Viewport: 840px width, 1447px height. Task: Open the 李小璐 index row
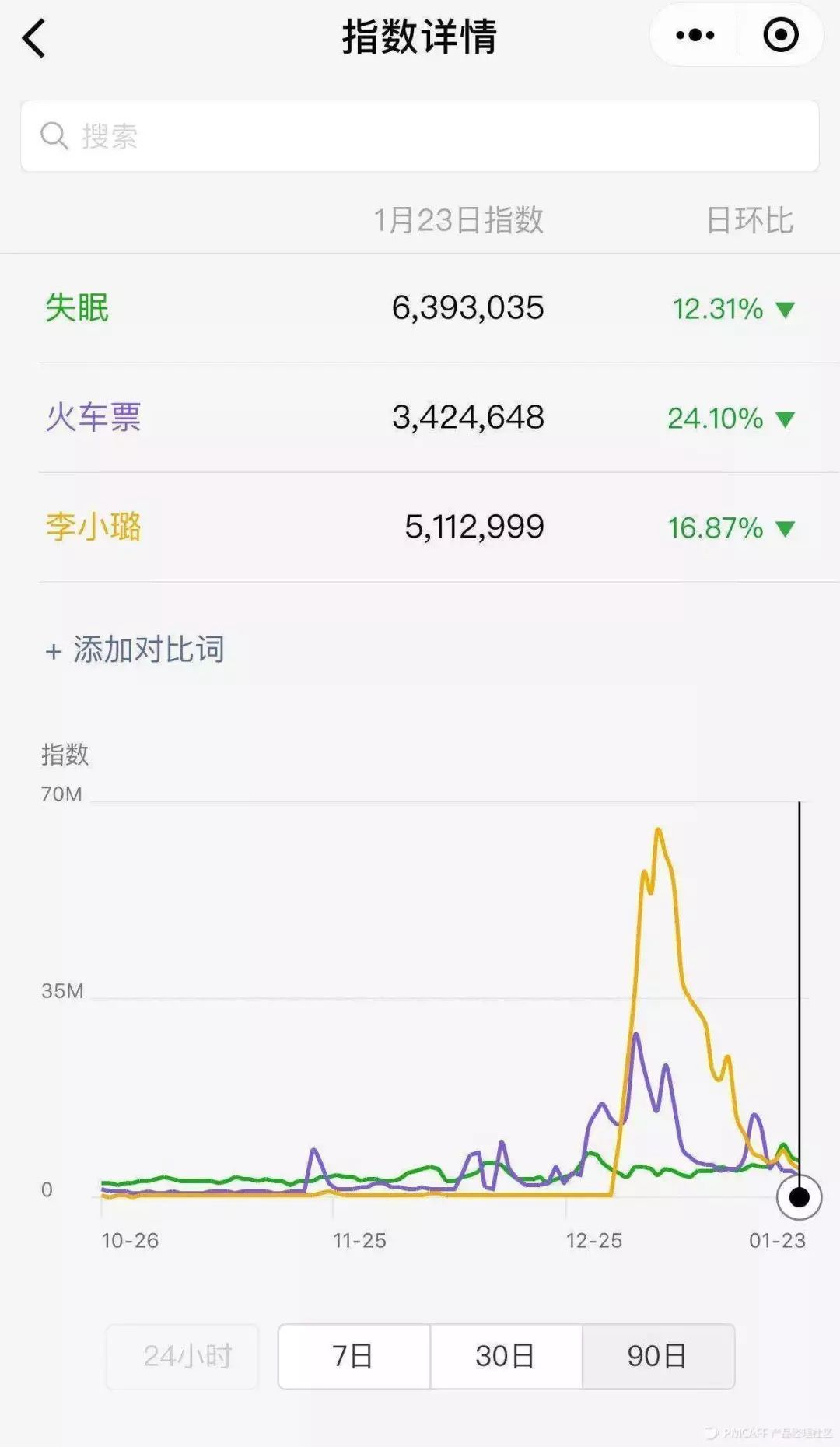[420, 527]
